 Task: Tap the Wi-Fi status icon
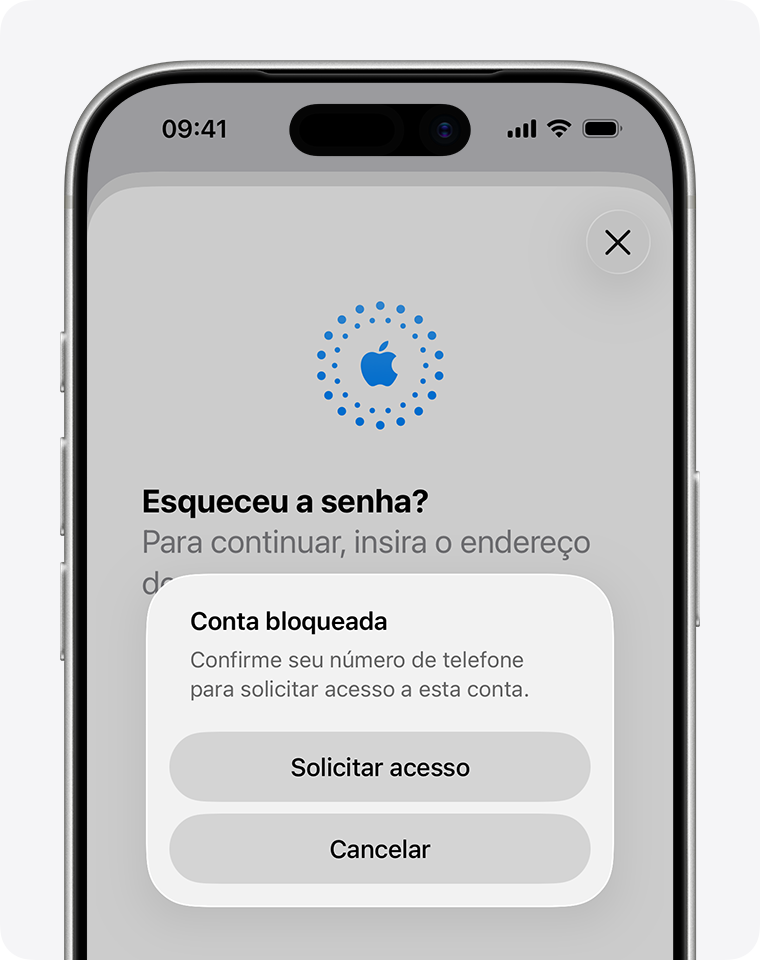tap(557, 129)
